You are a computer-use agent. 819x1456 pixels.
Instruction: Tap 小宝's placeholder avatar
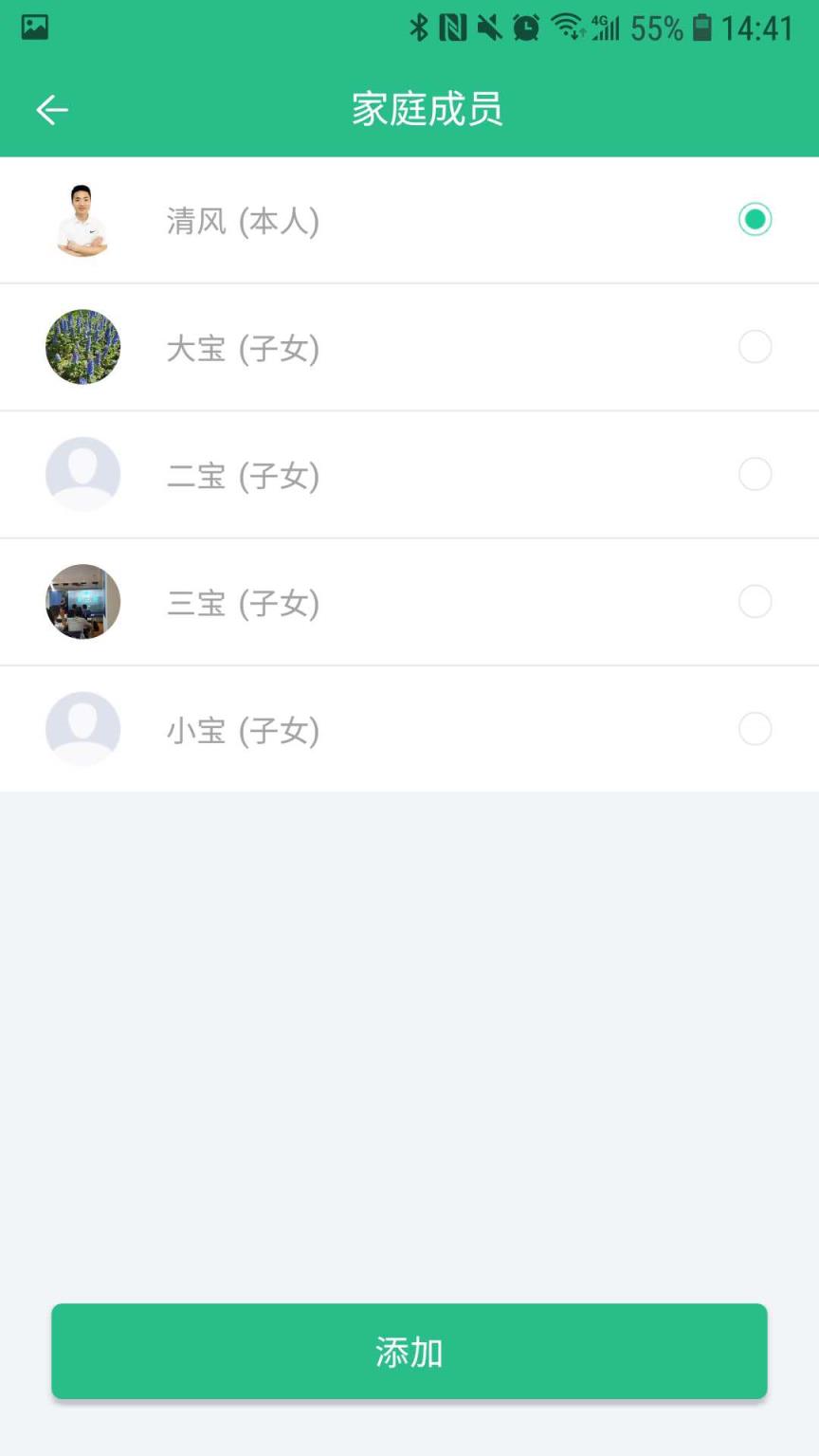(x=82, y=728)
